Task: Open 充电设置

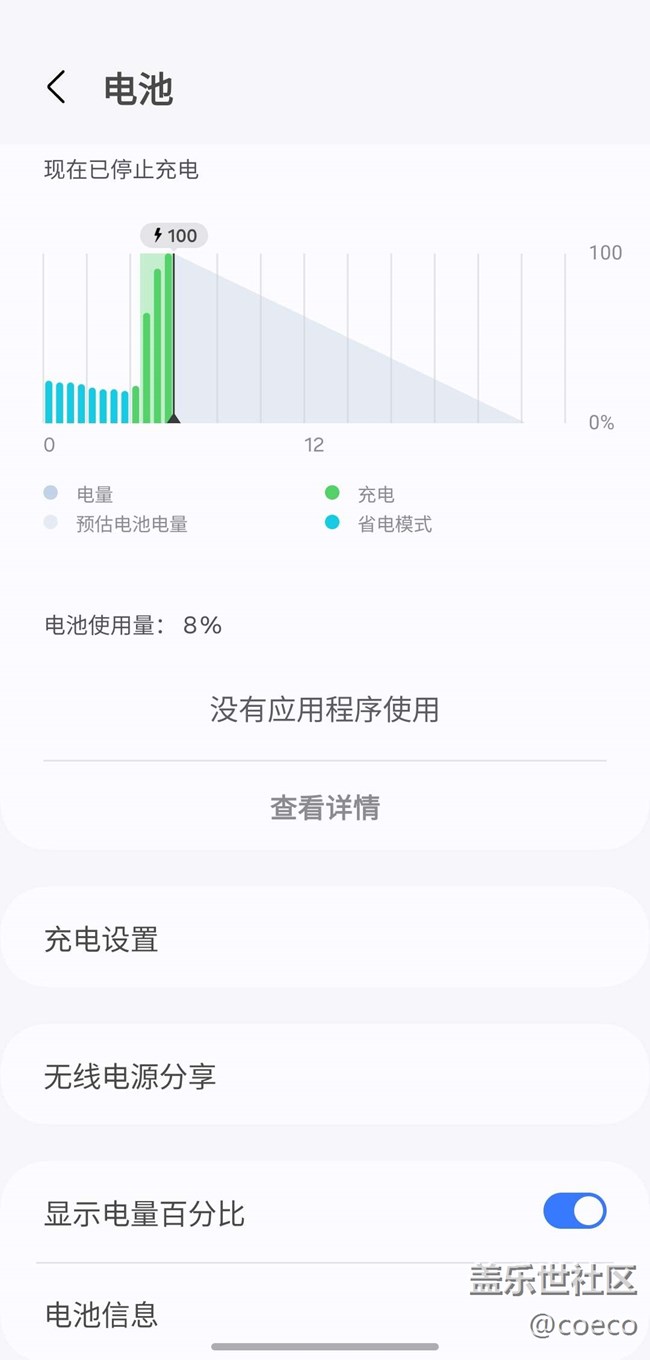Action: coord(325,938)
